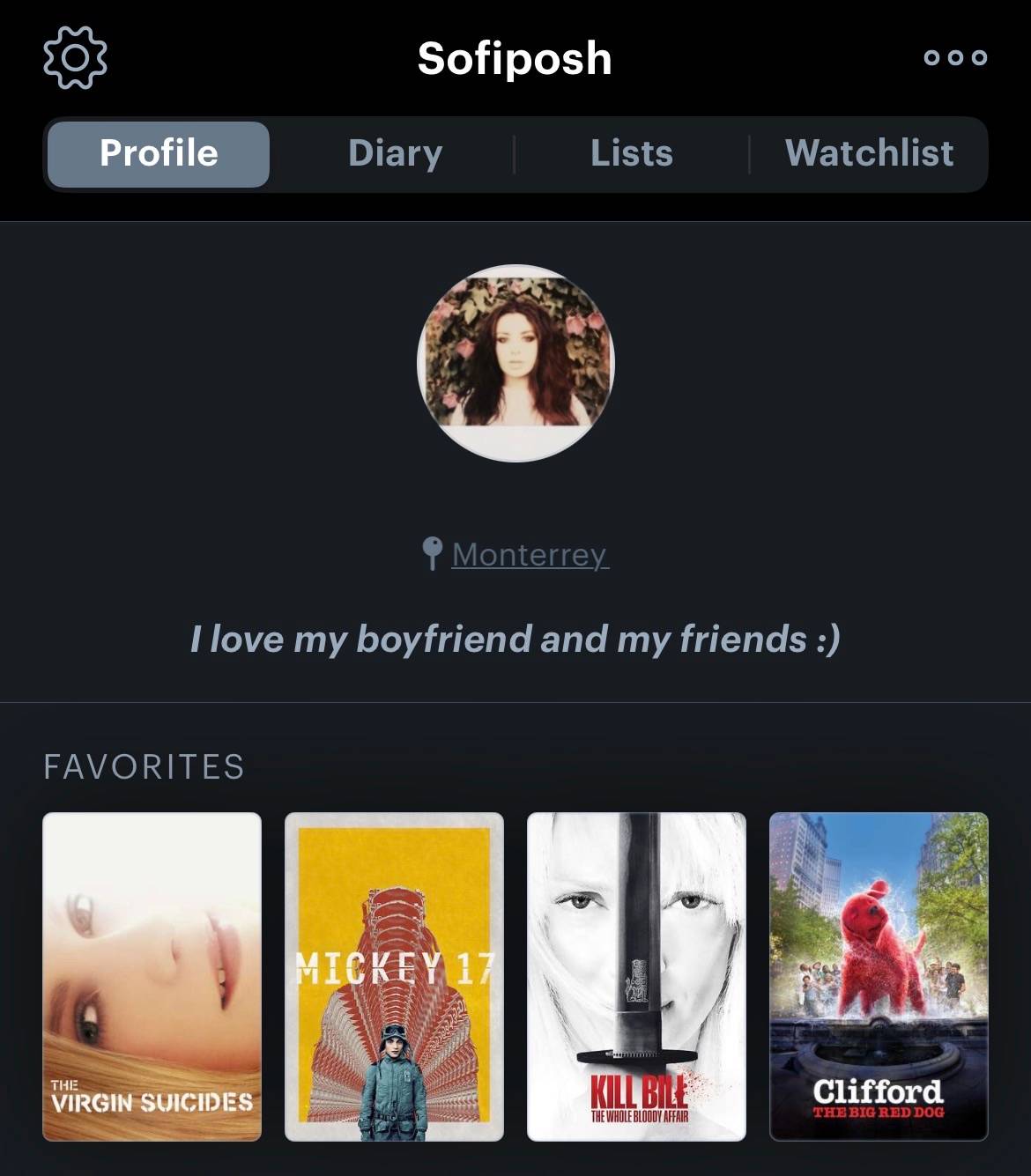Switch to the Watchlist tab

pos(869,154)
